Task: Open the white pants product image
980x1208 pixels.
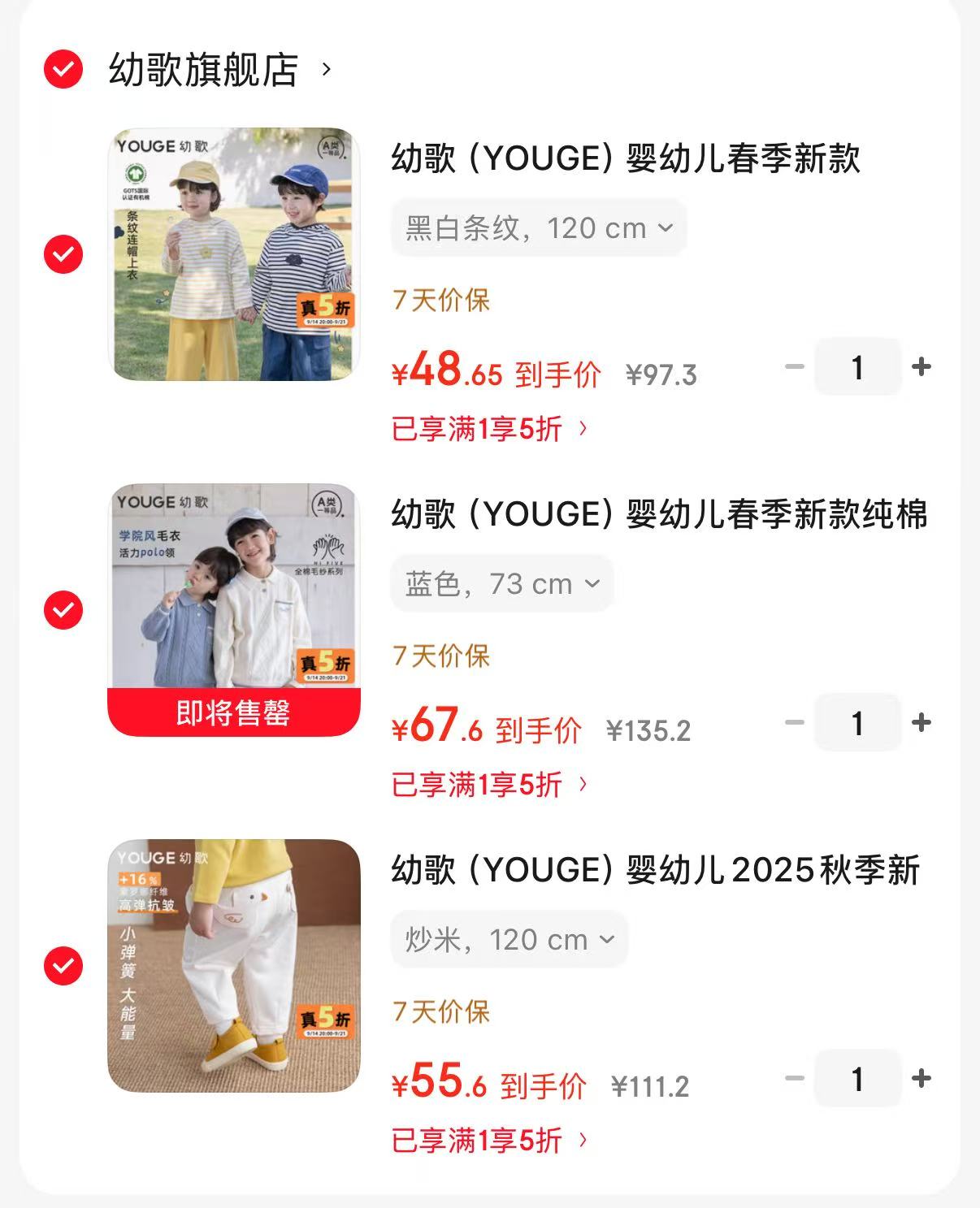Action: point(234,966)
